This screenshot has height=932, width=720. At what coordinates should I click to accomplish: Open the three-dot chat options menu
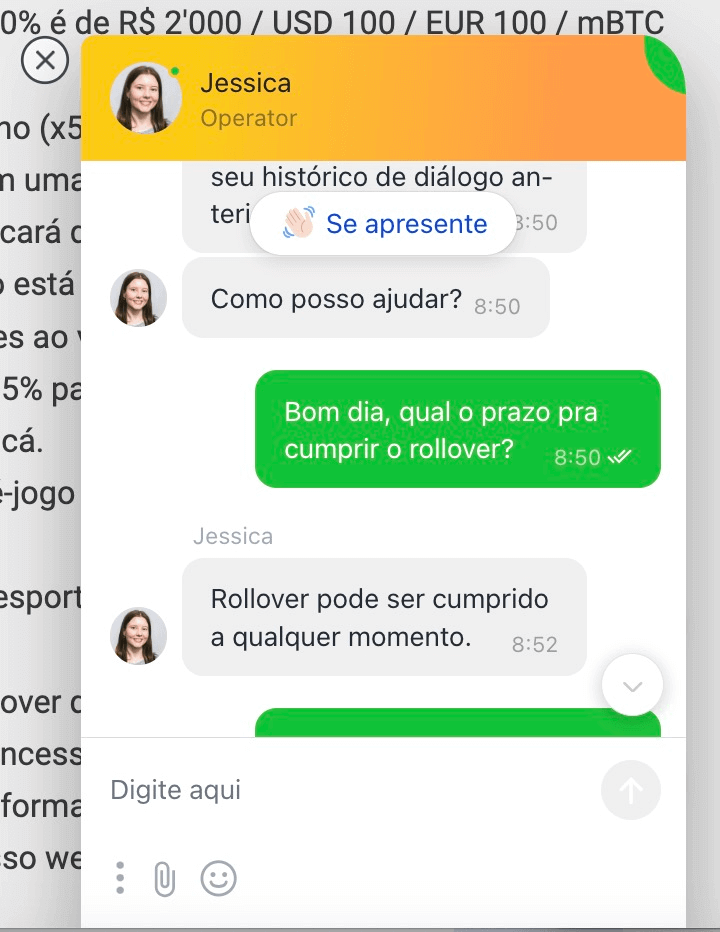point(120,877)
